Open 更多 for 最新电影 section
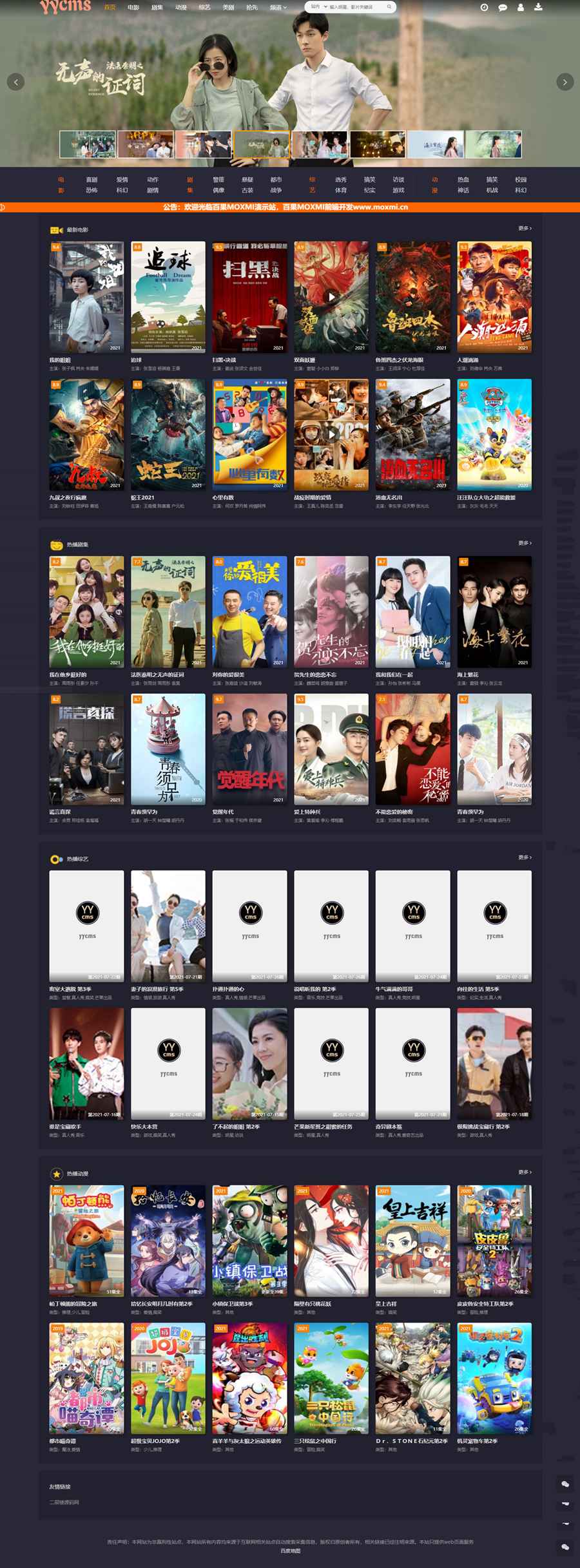Viewport: 580px width, 1568px height. point(525,228)
